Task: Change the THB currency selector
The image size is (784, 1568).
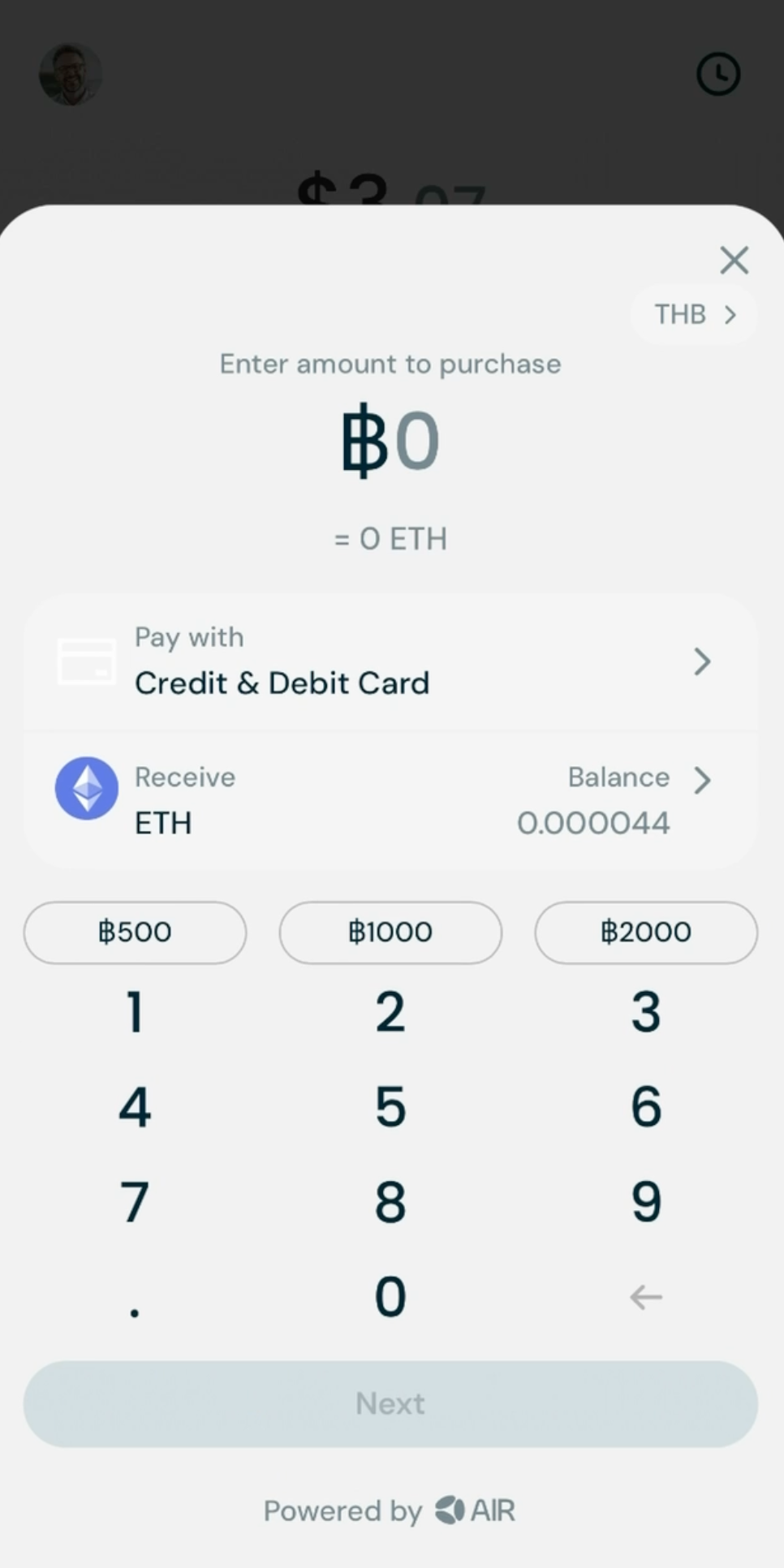Action: 694,315
